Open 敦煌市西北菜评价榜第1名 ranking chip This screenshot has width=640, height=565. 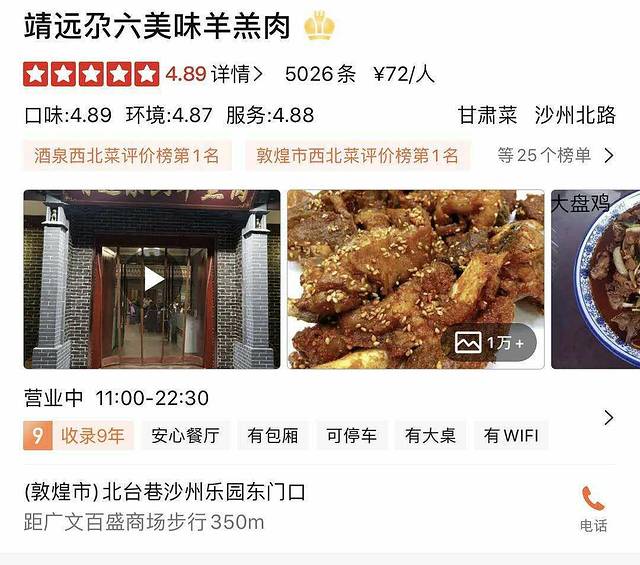coord(357,155)
